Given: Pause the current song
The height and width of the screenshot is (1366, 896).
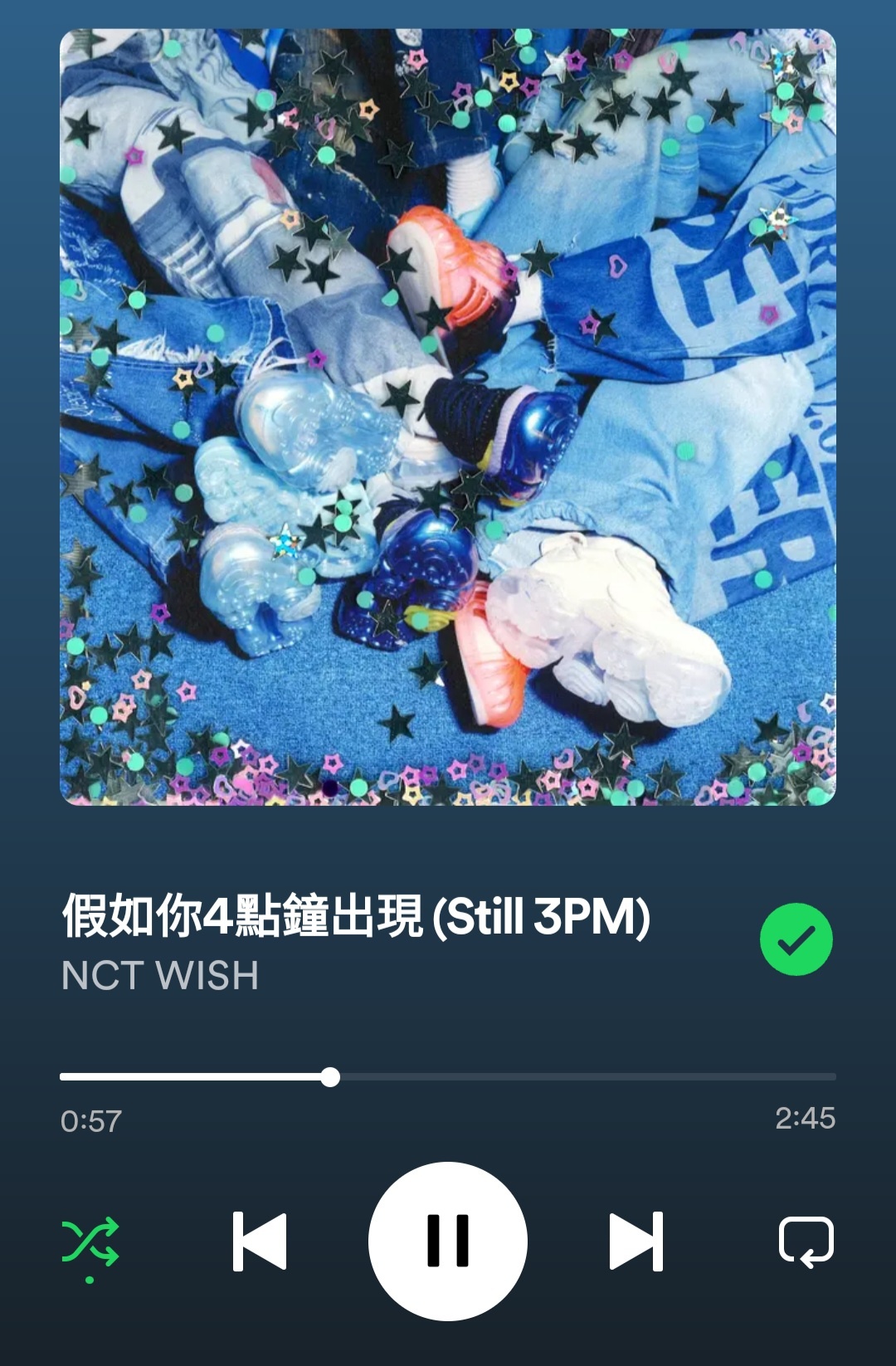Looking at the screenshot, I should coord(448,1241).
